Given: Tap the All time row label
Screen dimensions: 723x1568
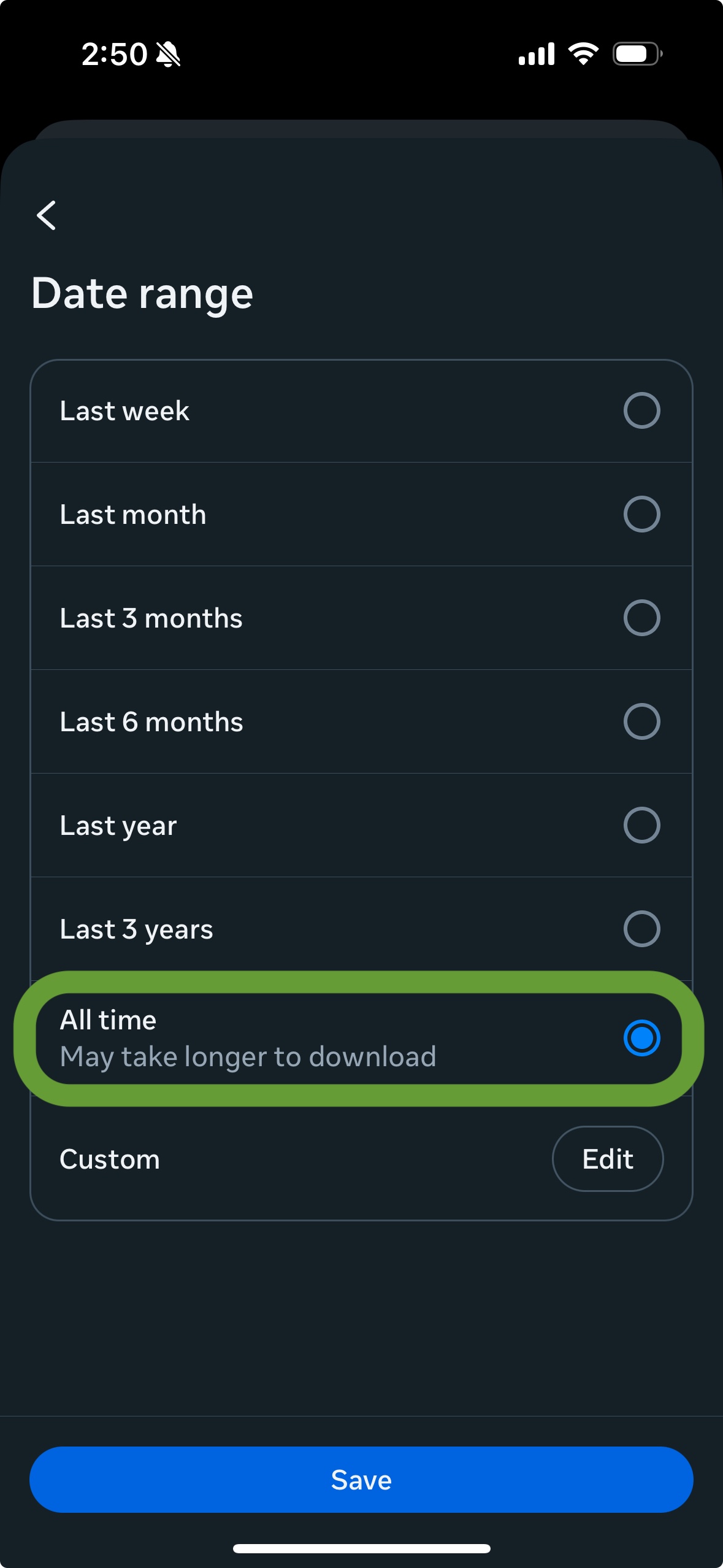Looking at the screenshot, I should (x=109, y=1019).
